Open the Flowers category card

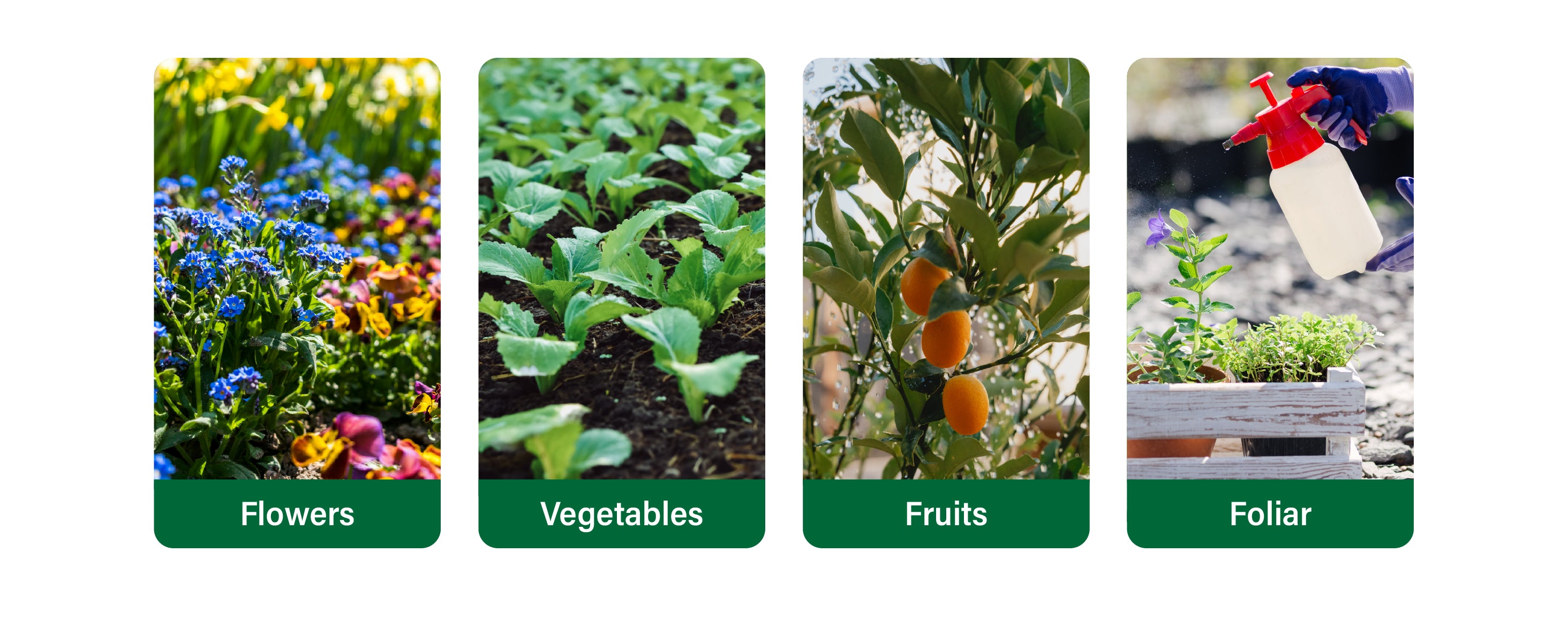point(297,302)
